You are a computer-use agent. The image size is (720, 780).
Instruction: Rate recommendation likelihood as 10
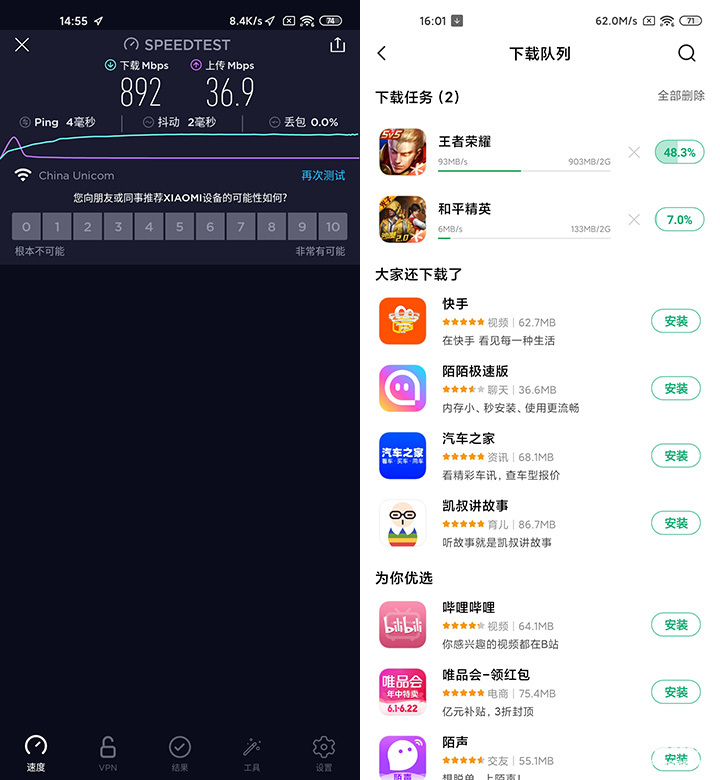pyautogui.click(x=333, y=227)
